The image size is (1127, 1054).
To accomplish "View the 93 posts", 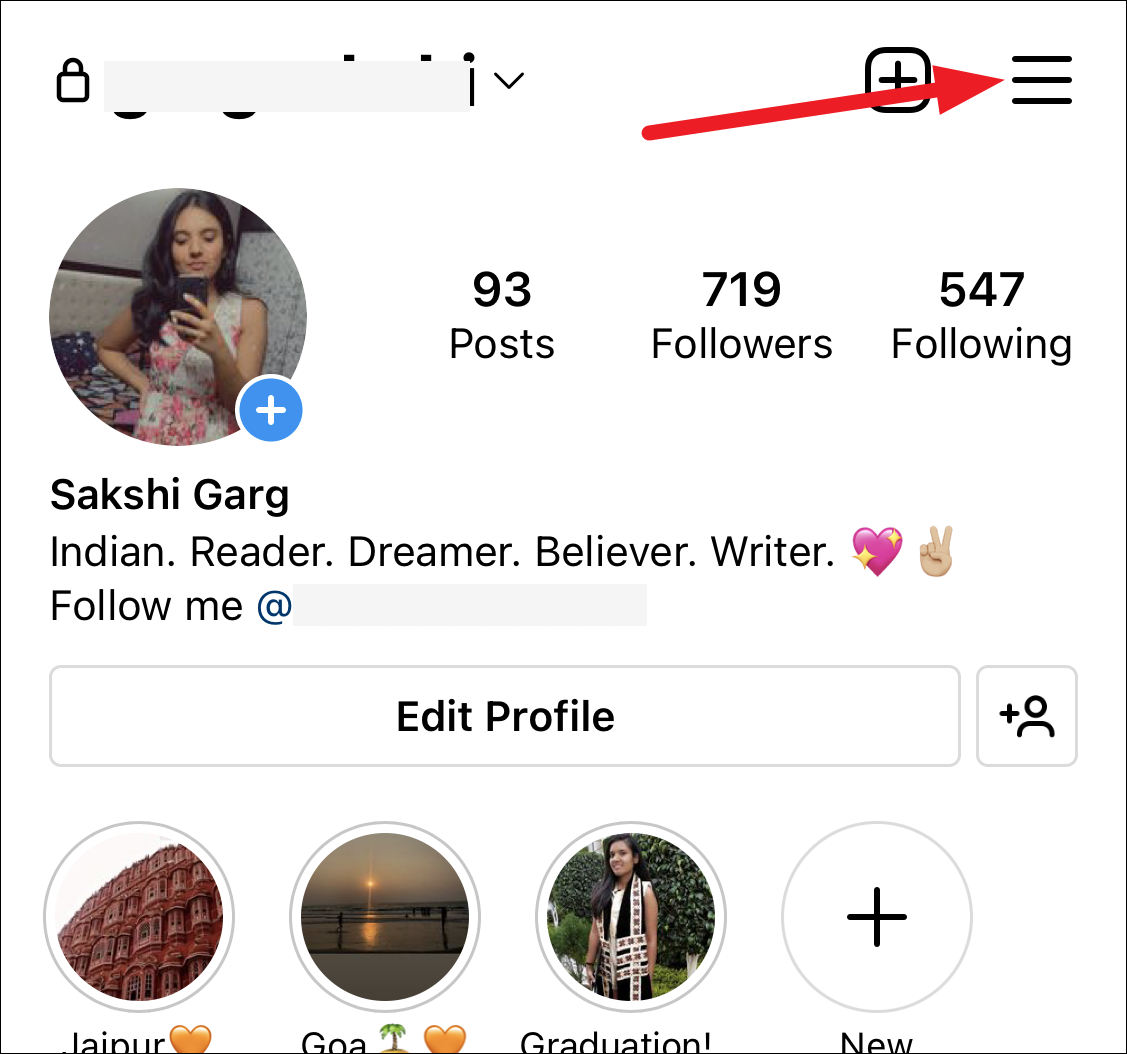I will point(501,315).
